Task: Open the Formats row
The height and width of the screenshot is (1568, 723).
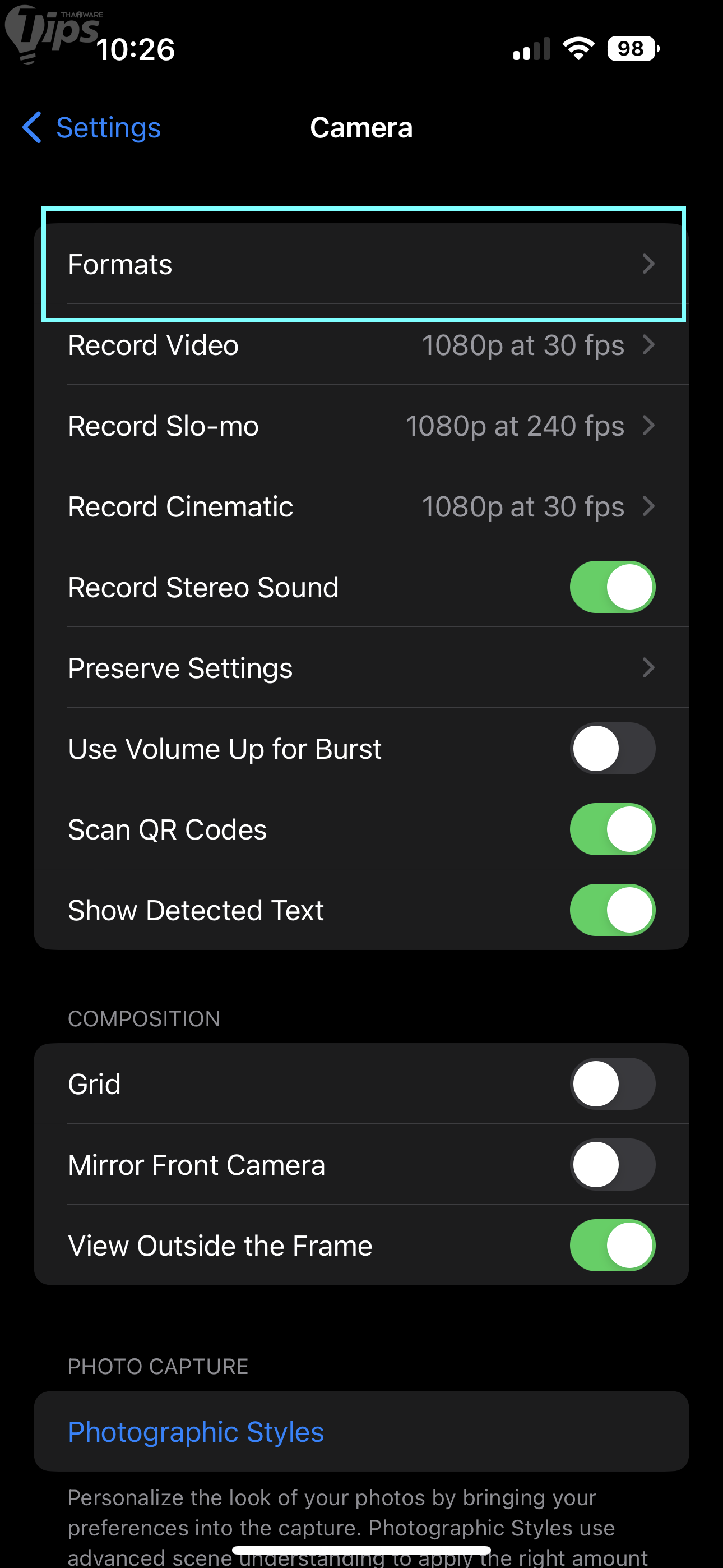Action: 361,265
